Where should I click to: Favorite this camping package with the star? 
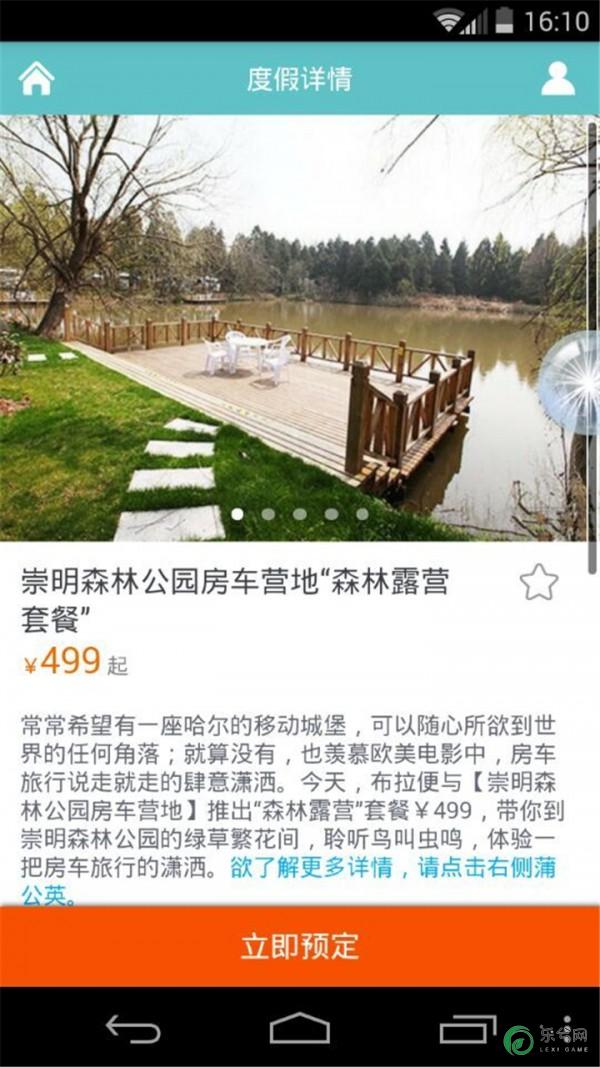[538, 582]
